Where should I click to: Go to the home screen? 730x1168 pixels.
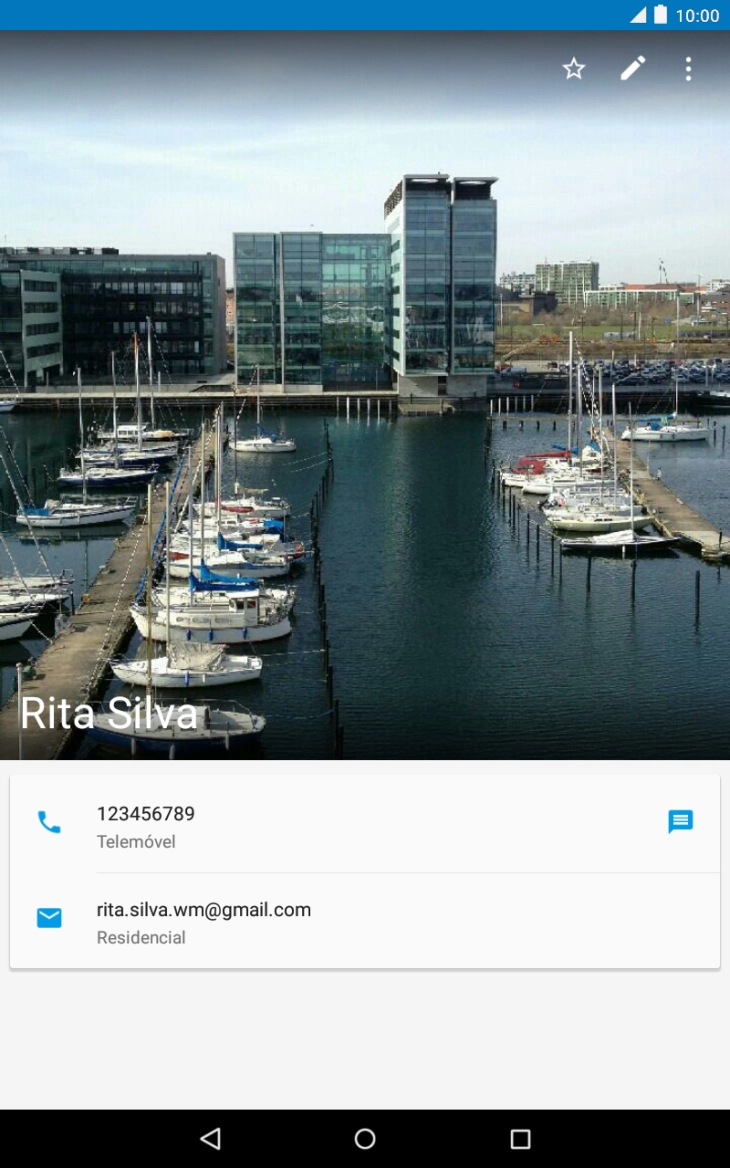pos(365,1138)
